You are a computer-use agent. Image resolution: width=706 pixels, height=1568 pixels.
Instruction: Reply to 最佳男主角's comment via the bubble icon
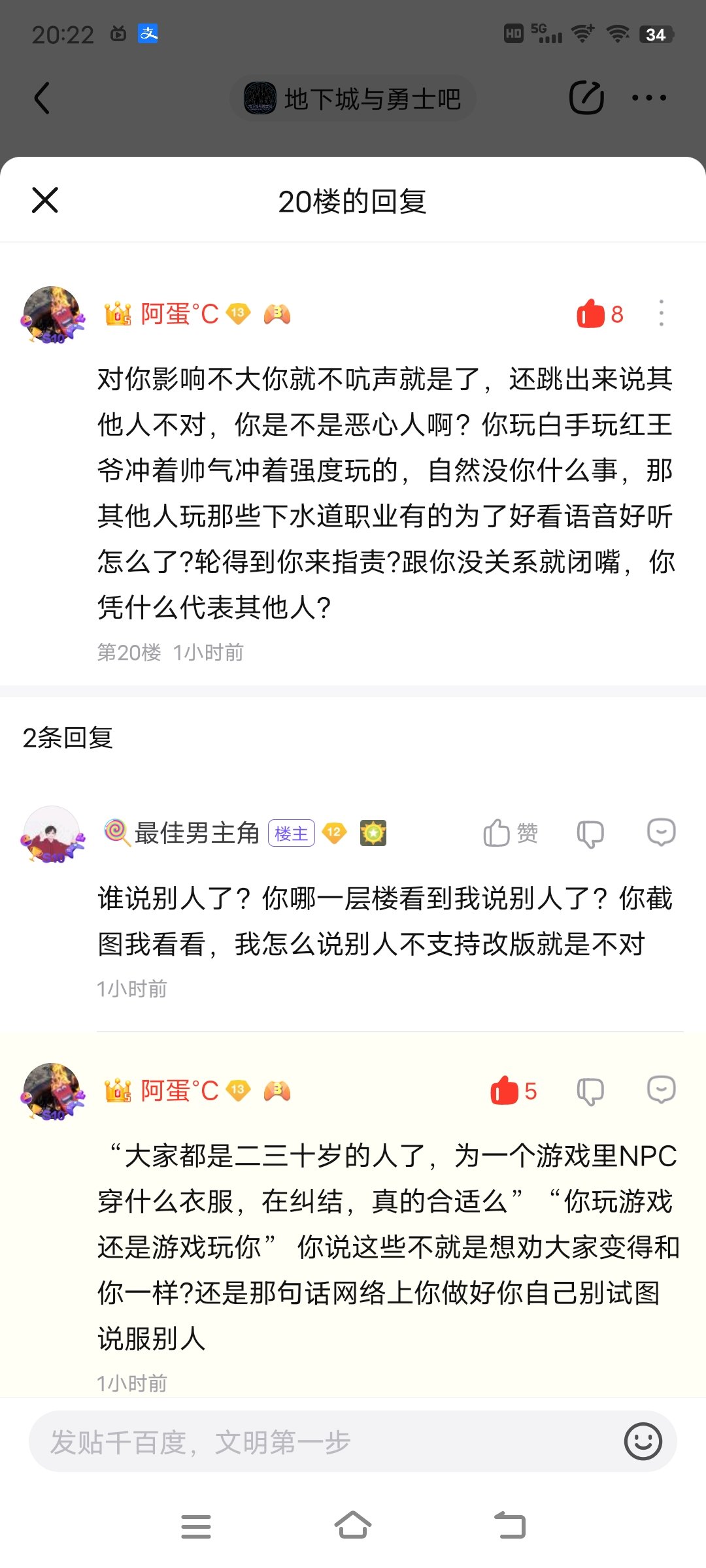coord(661,833)
